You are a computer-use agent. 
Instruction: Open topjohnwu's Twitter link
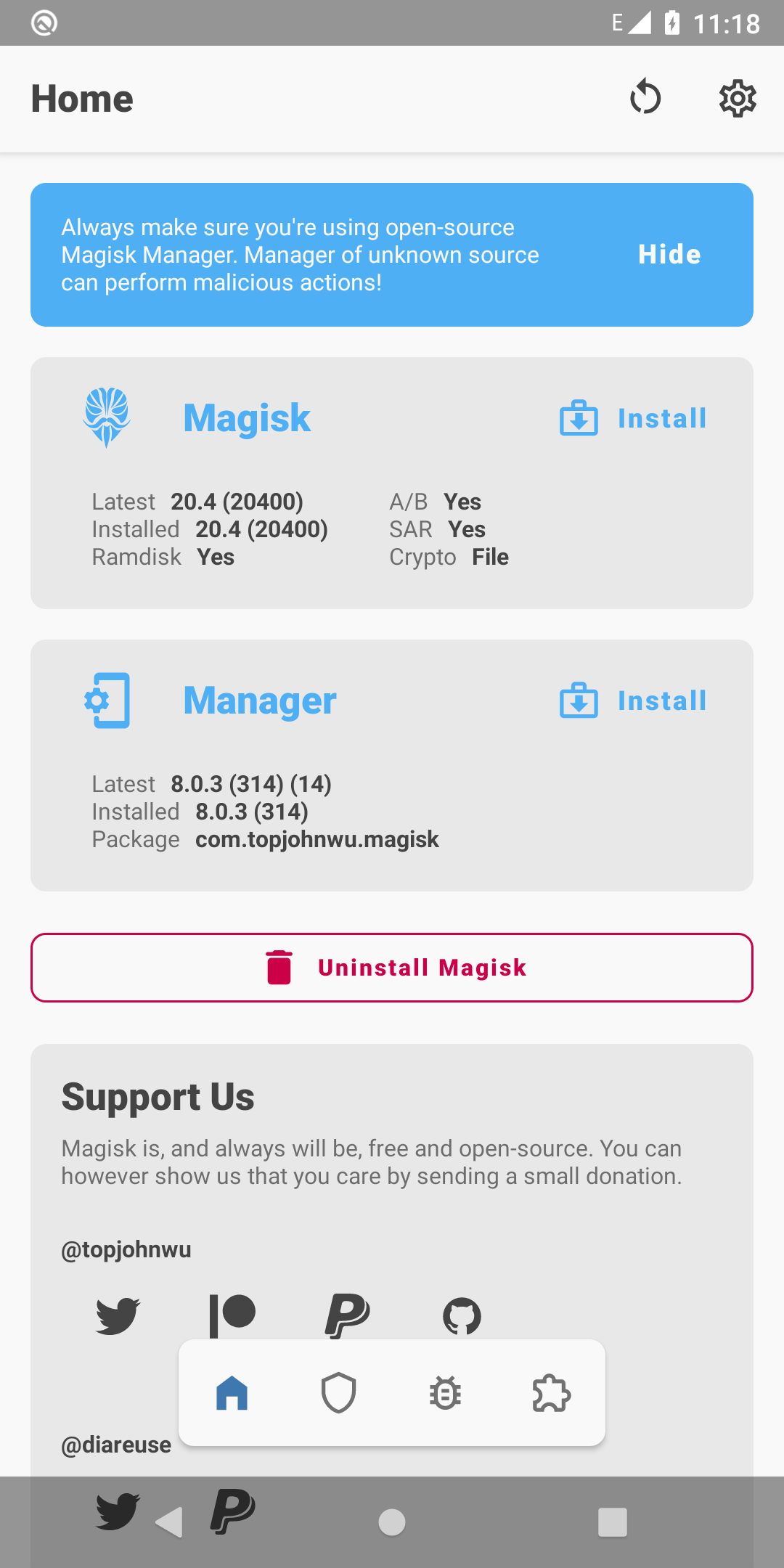point(118,1315)
